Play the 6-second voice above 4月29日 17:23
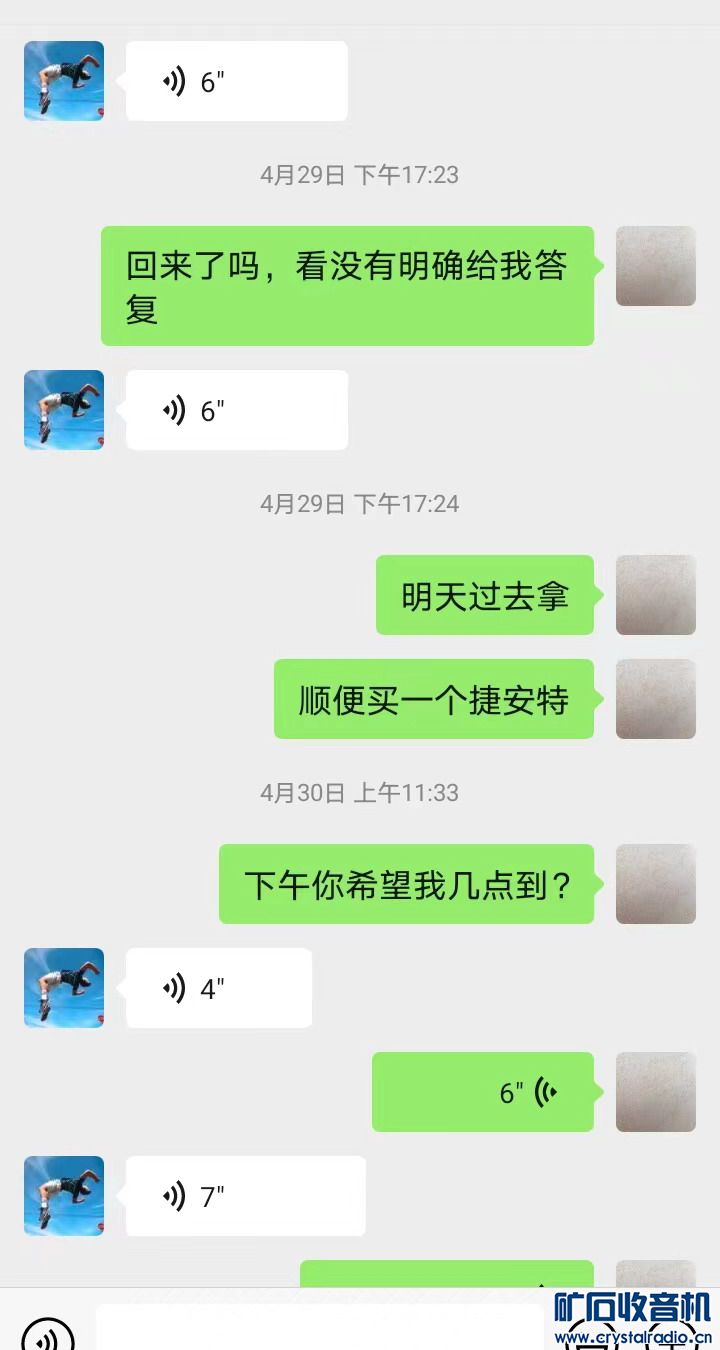Image resolution: width=720 pixels, height=1350 pixels. [x=236, y=81]
